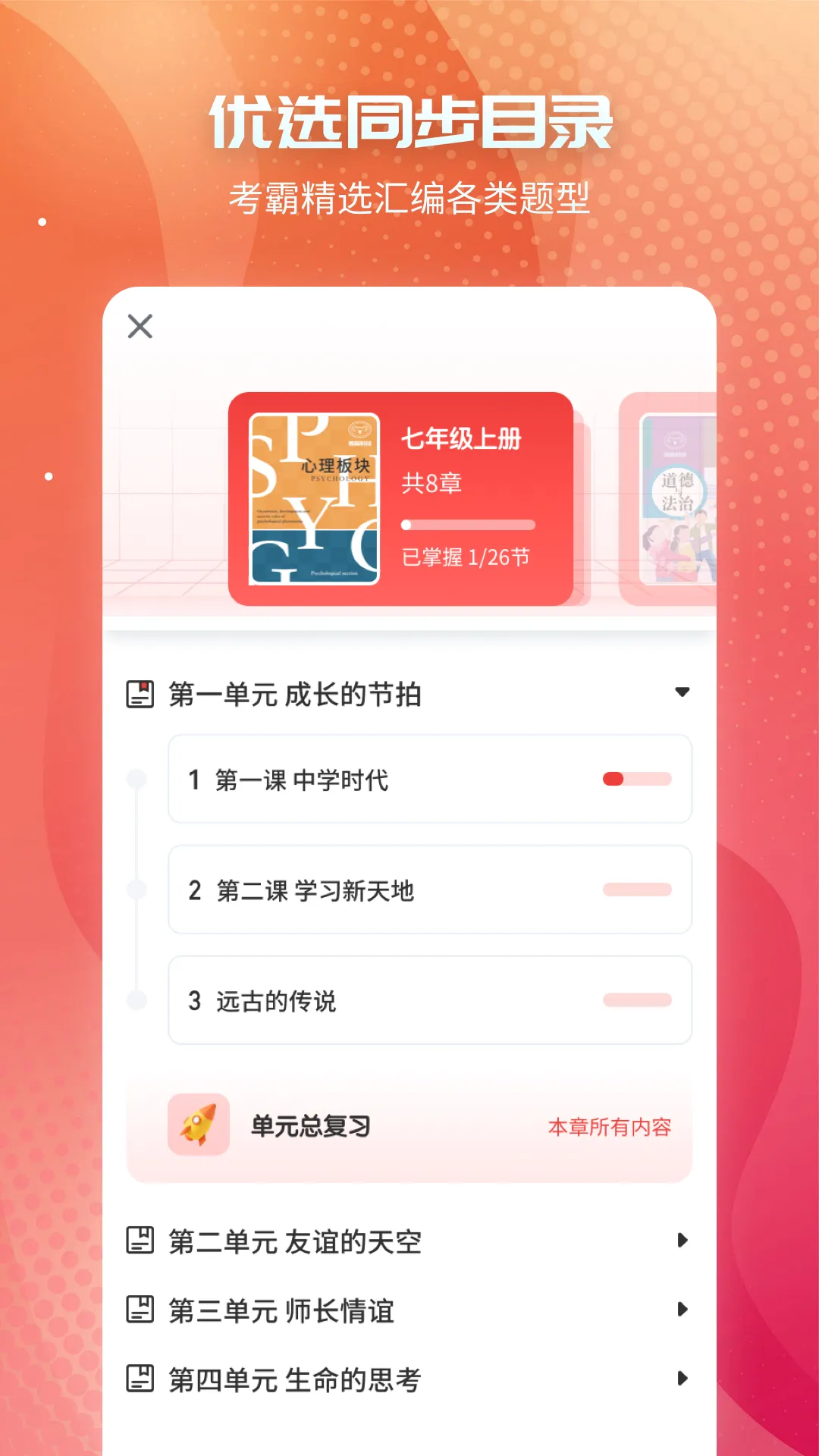Click the bookmark icon beside 第一单元 成长的节拍
Image resolution: width=819 pixels, height=1456 pixels.
tap(141, 692)
